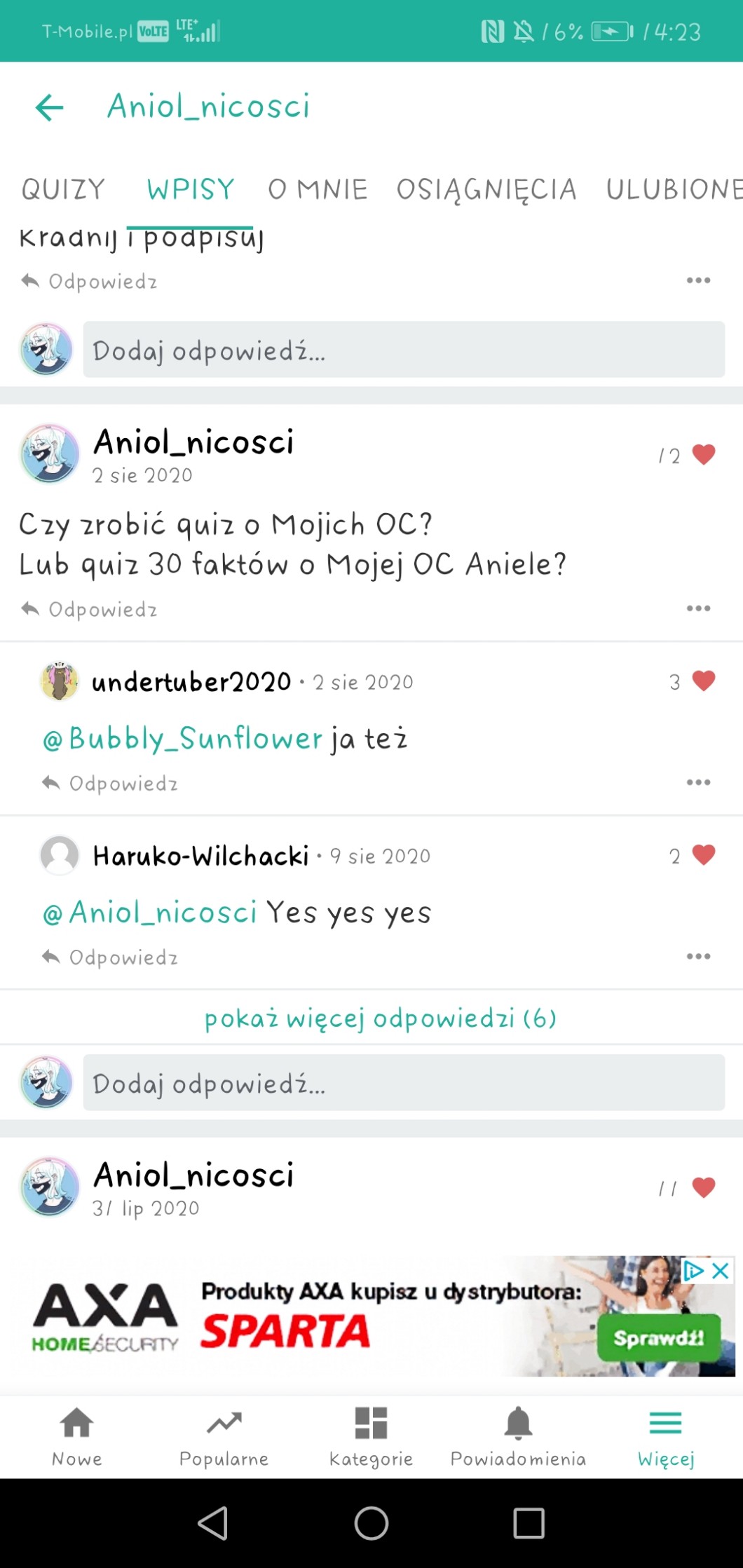
Task: Reply to Haruko-Wilchacki's comment
Action: pyautogui.click(x=110, y=957)
